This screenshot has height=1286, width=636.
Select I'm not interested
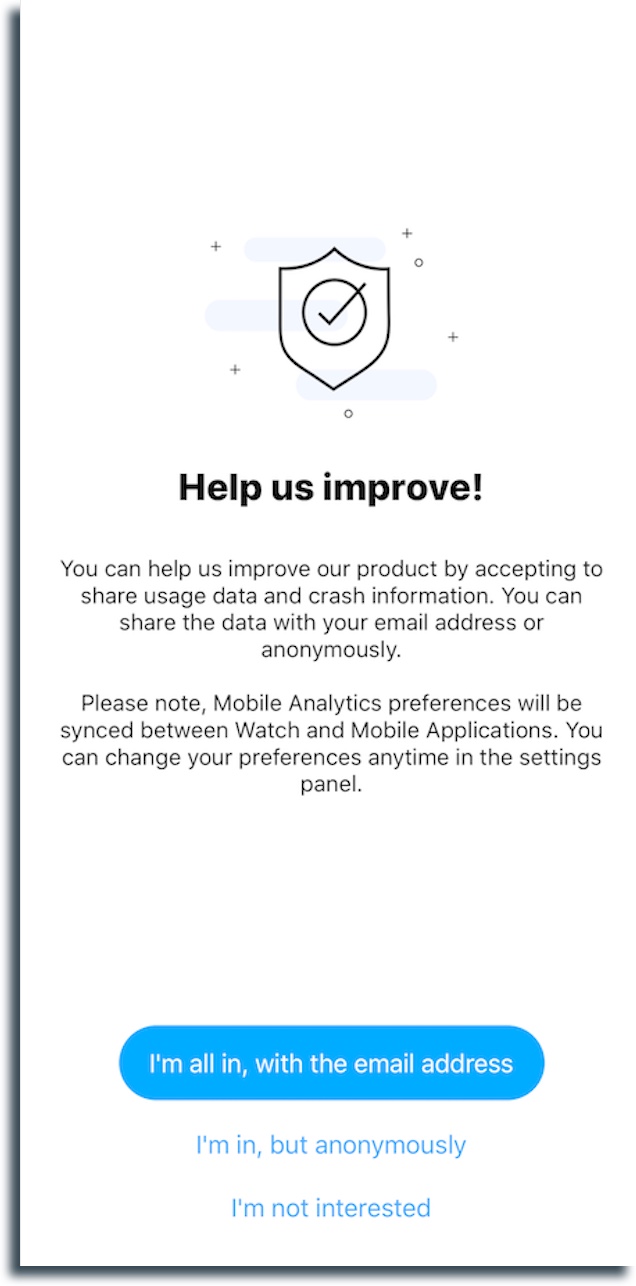pyautogui.click(x=330, y=1208)
